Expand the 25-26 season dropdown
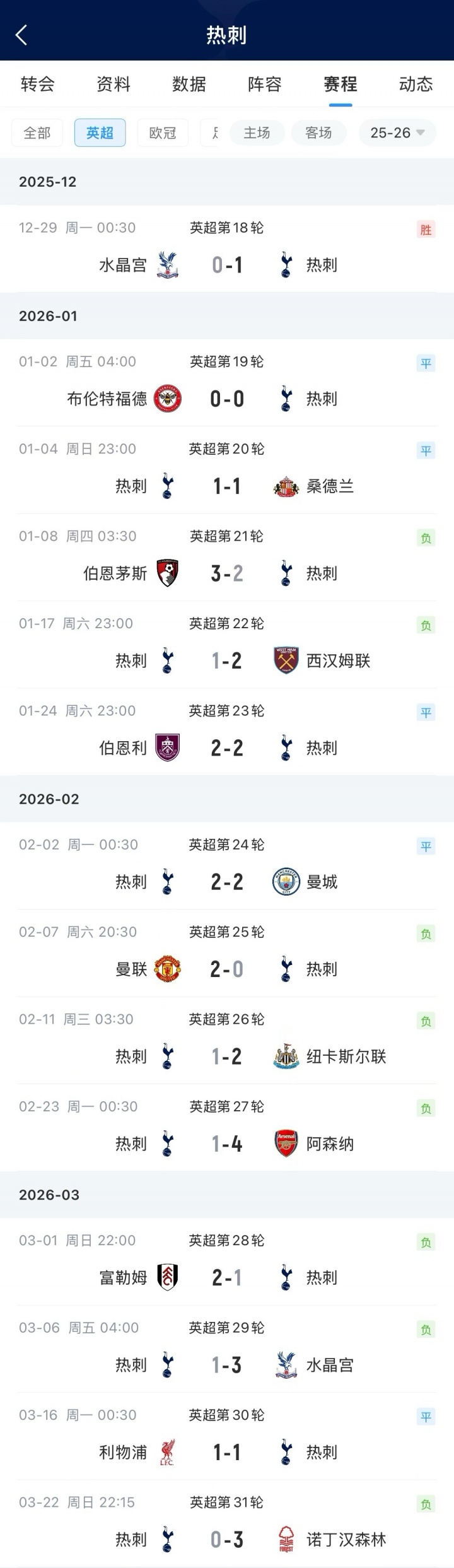This screenshot has height=1568, width=454. point(397,133)
